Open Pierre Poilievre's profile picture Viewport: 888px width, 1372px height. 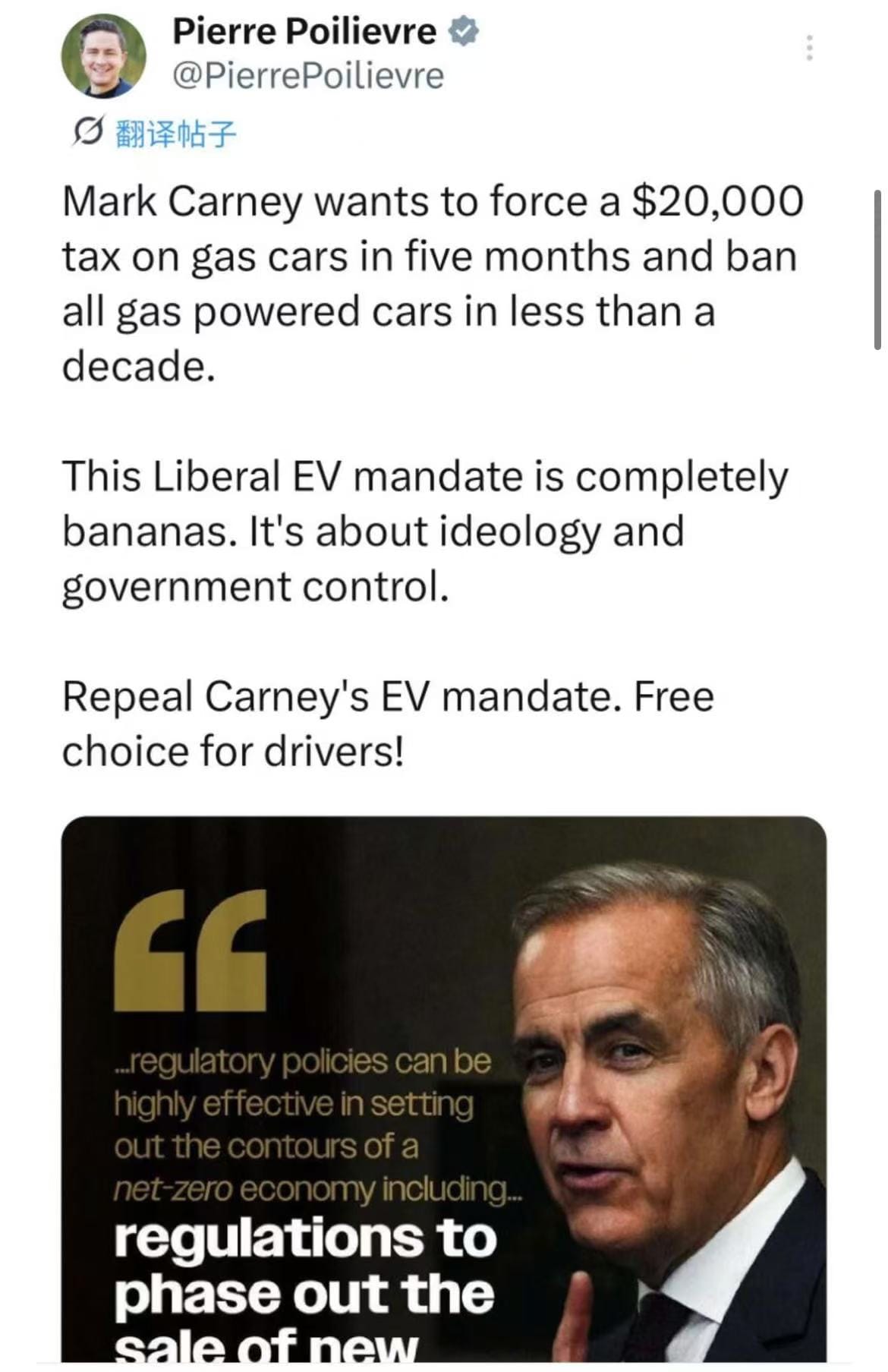(102, 56)
